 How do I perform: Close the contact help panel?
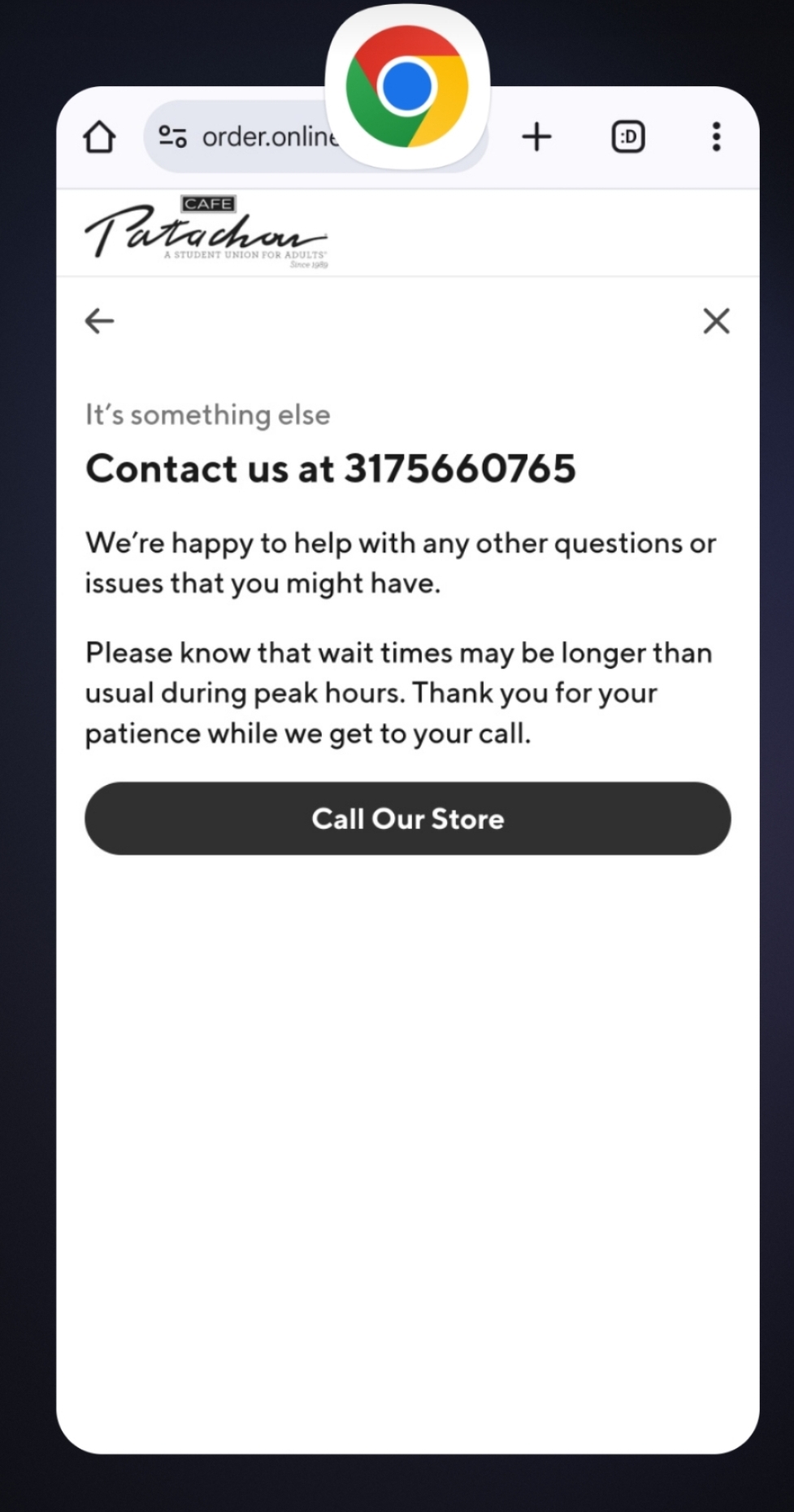pyautogui.click(x=716, y=321)
